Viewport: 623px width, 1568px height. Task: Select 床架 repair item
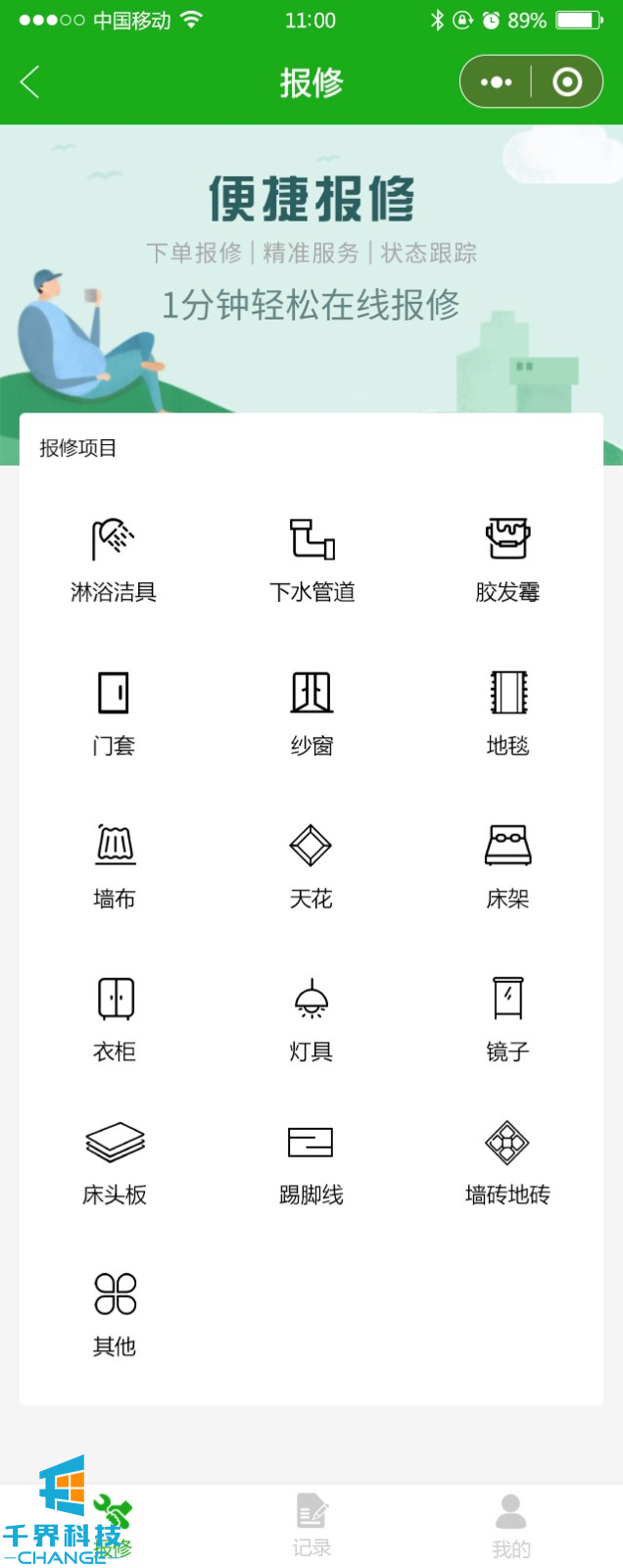click(x=507, y=865)
